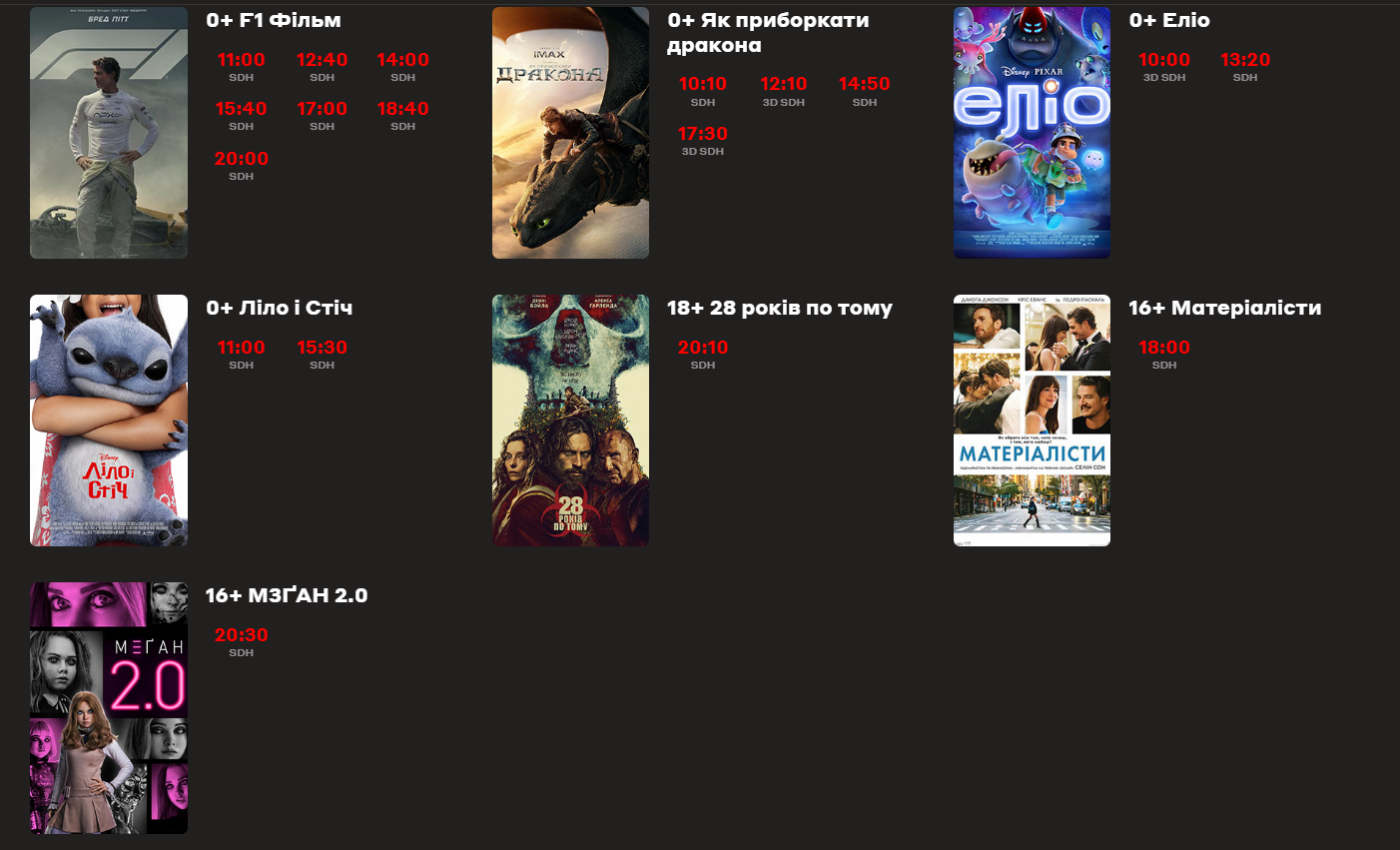Pick the 17:30 Як приборкати дракона session
The height and width of the screenshot is (850, 1400).
703,134
